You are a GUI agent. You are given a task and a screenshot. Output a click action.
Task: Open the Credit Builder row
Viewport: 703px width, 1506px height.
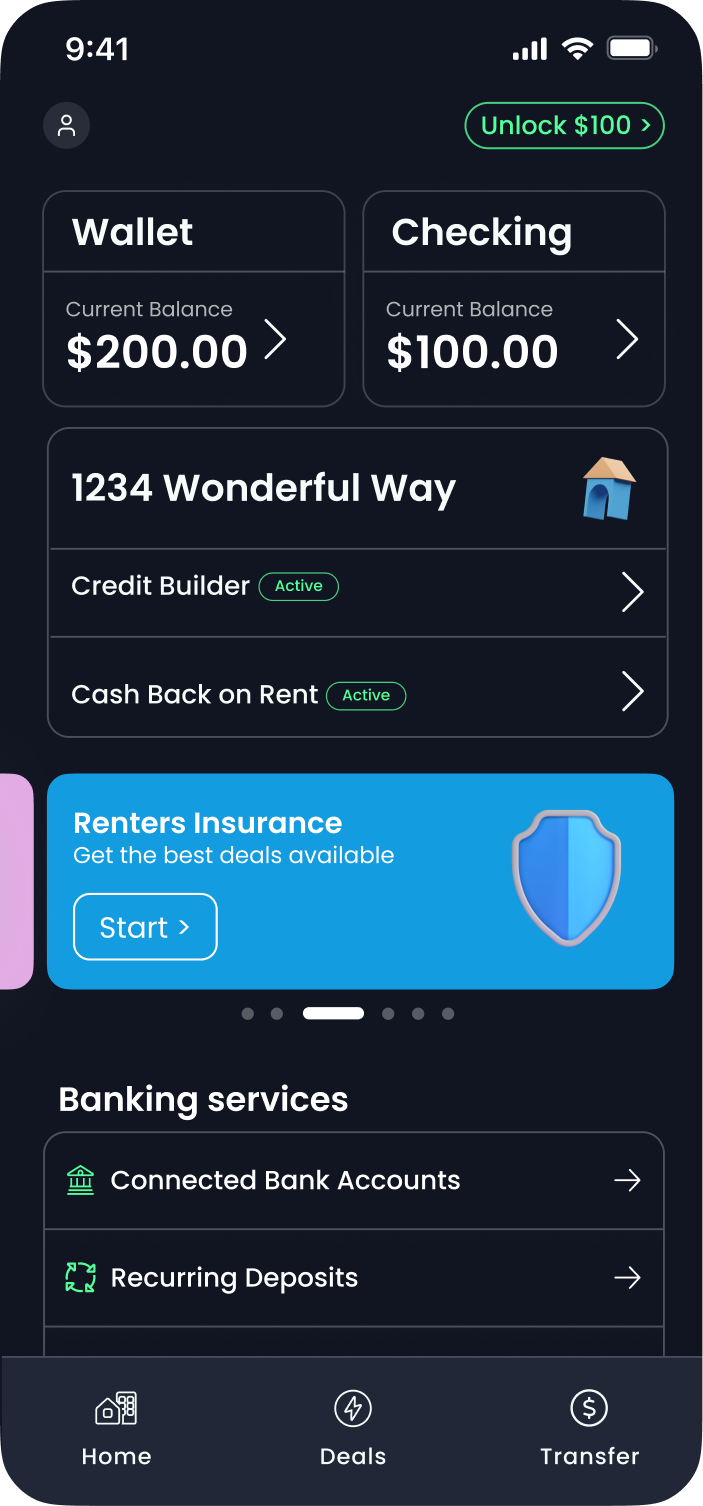(357, 592)
